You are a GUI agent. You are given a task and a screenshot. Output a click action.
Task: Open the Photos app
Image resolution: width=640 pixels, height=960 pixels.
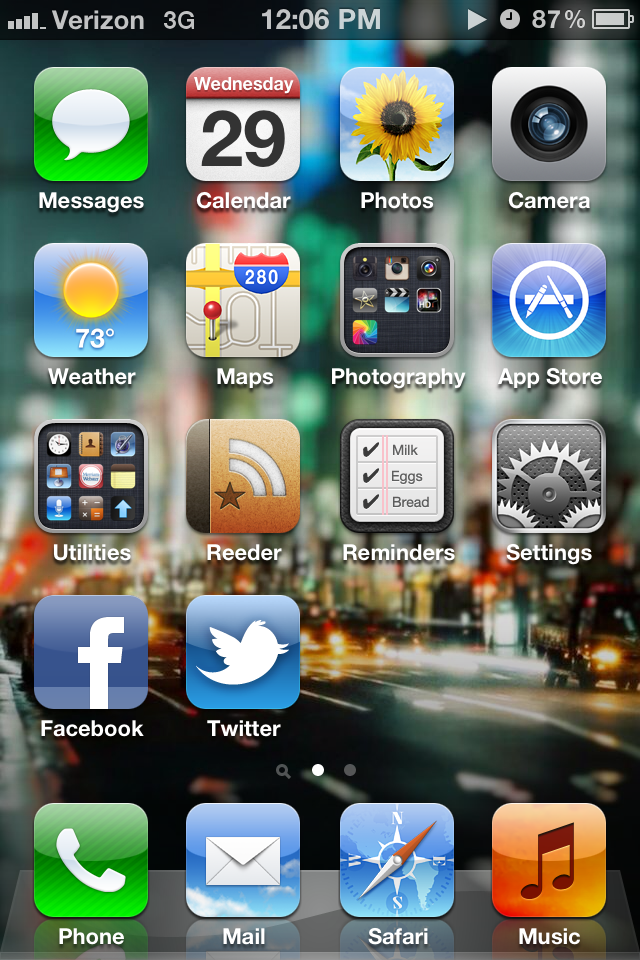pos(397,124)
